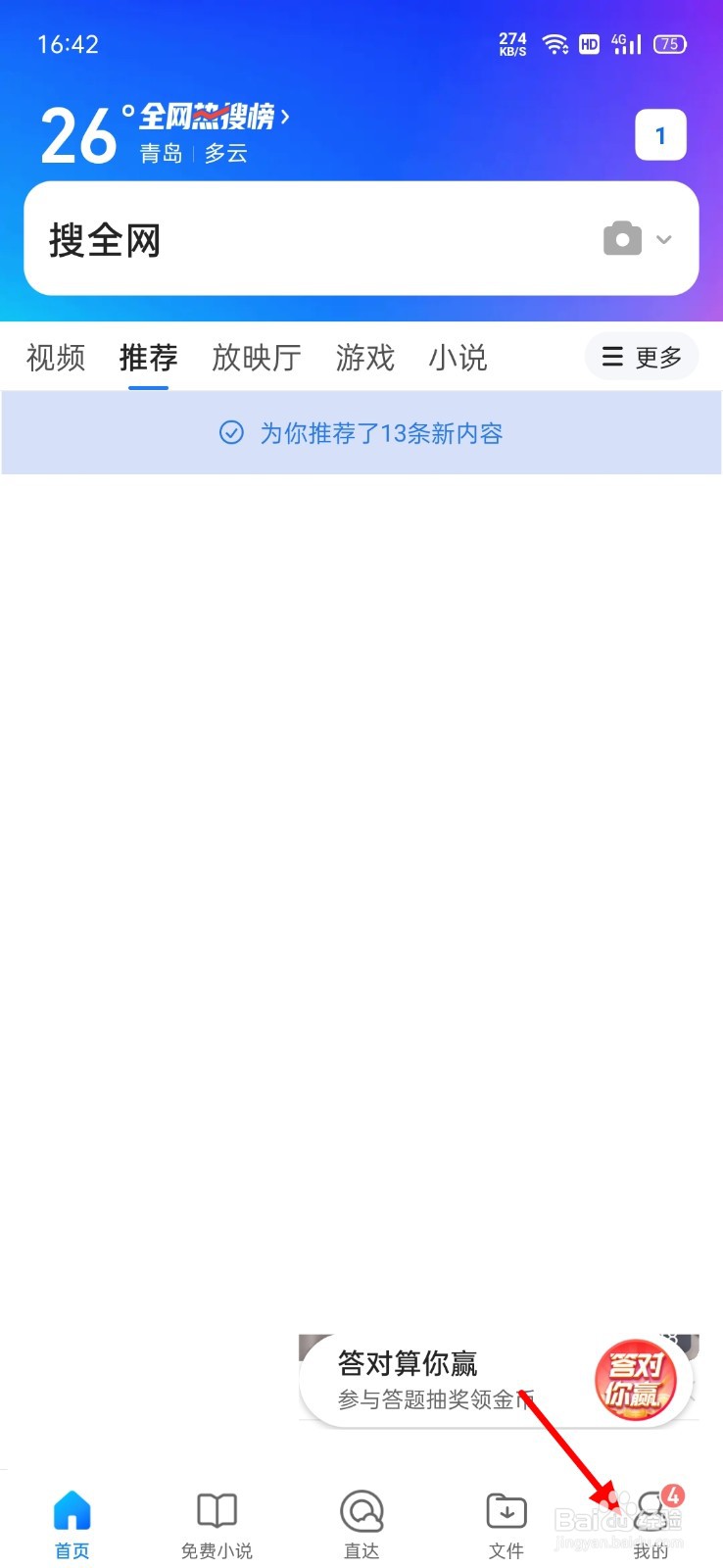Switch to the 视频 tab

coord(55,358)
